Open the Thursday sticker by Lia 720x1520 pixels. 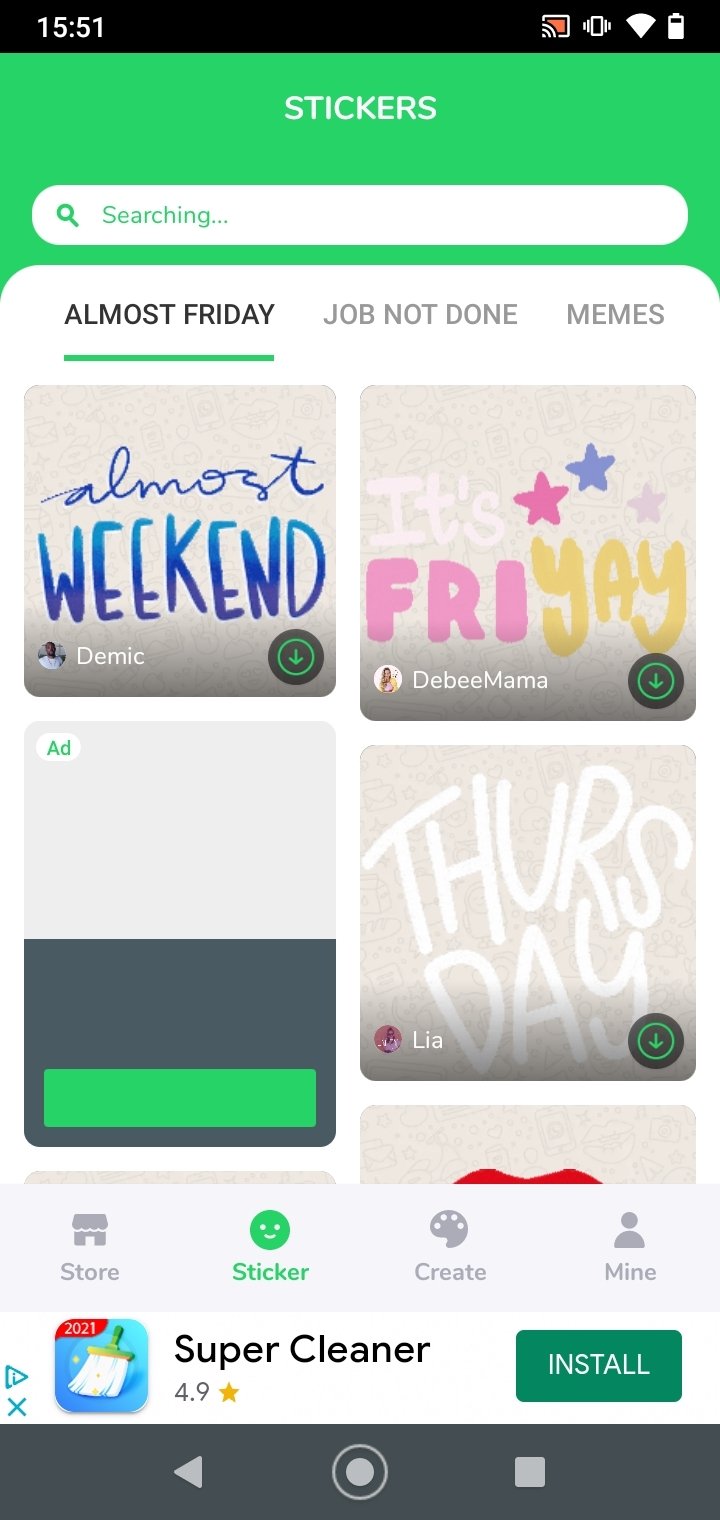[x=527, y=890]
